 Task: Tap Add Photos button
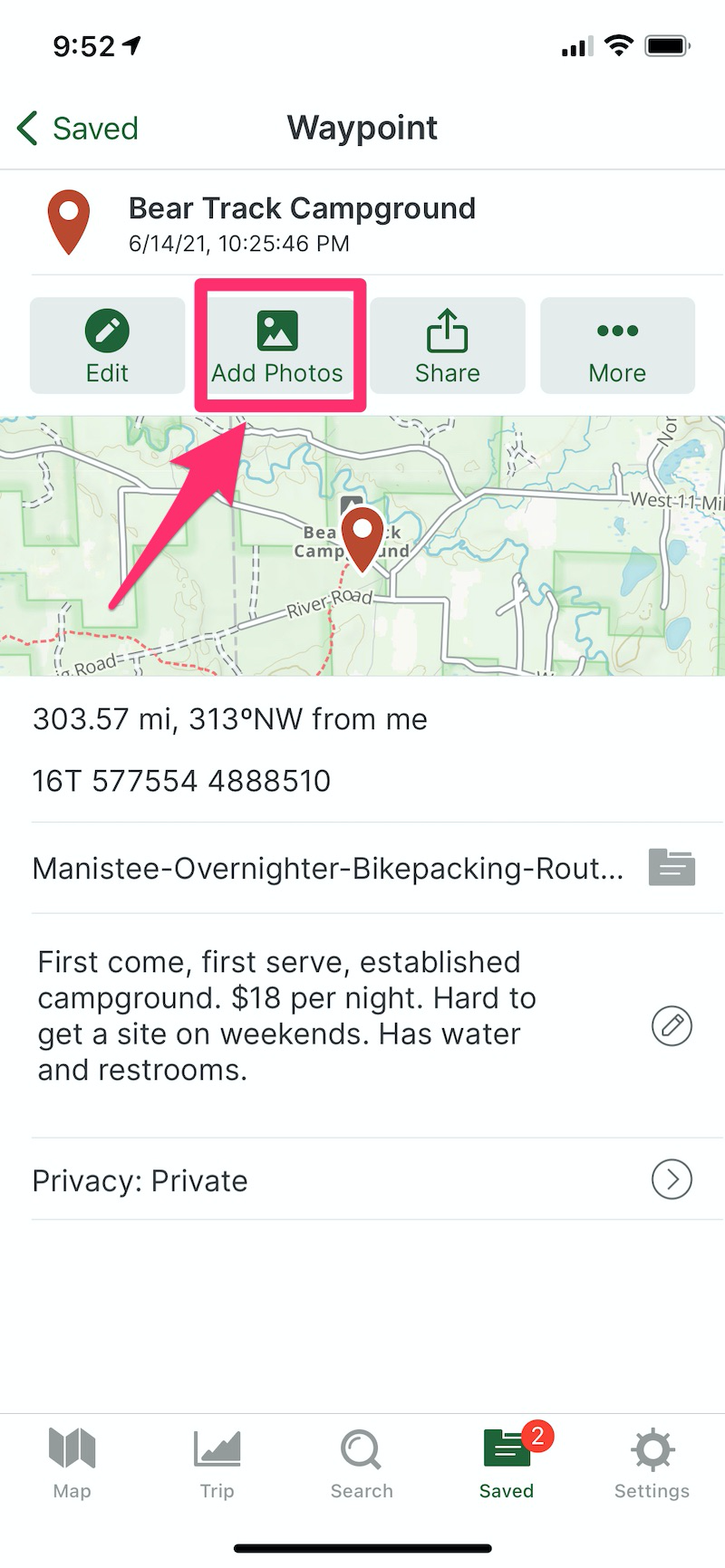(x=277, y=346)
